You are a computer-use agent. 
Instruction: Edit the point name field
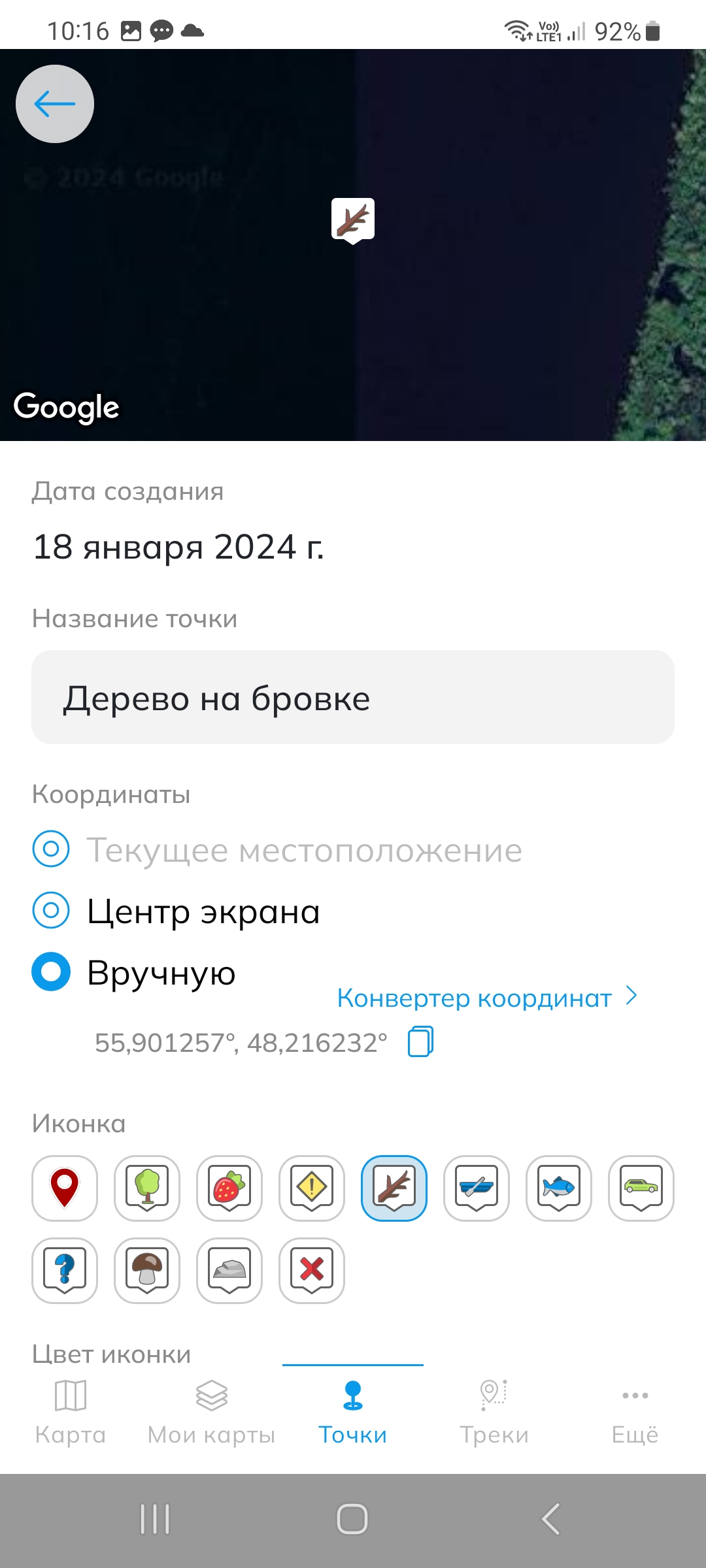pos(353,698)
